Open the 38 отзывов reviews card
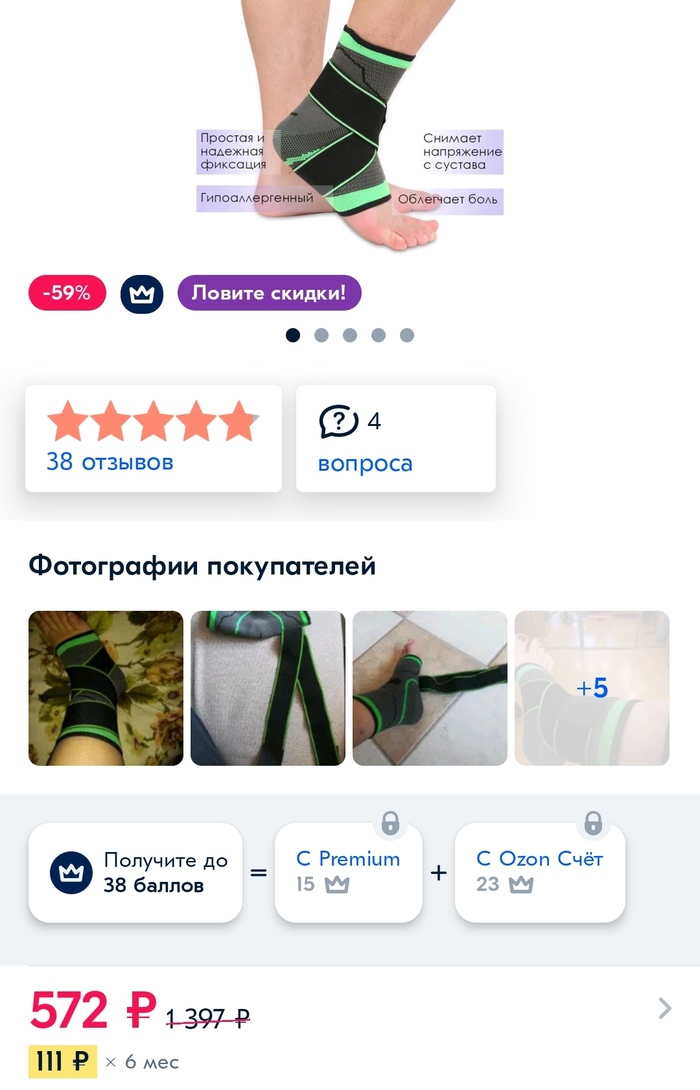Viewport: 700px width, 1090px height. pos(153,439)
